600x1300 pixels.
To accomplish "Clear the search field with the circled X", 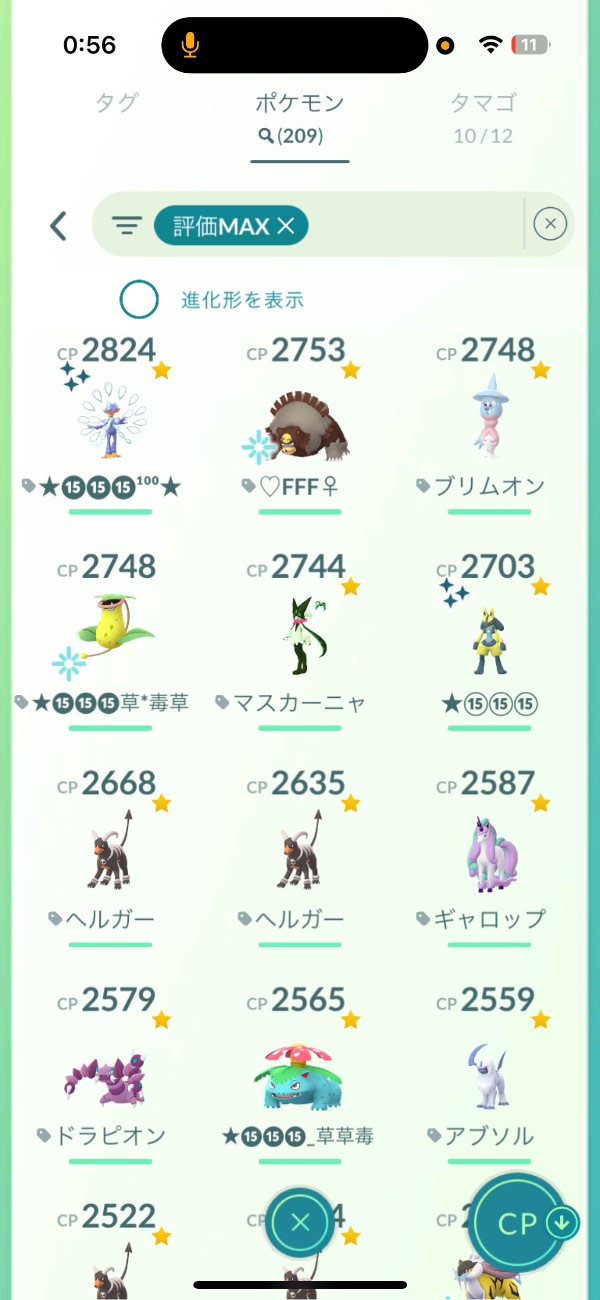I will click(x=550, y=225).
